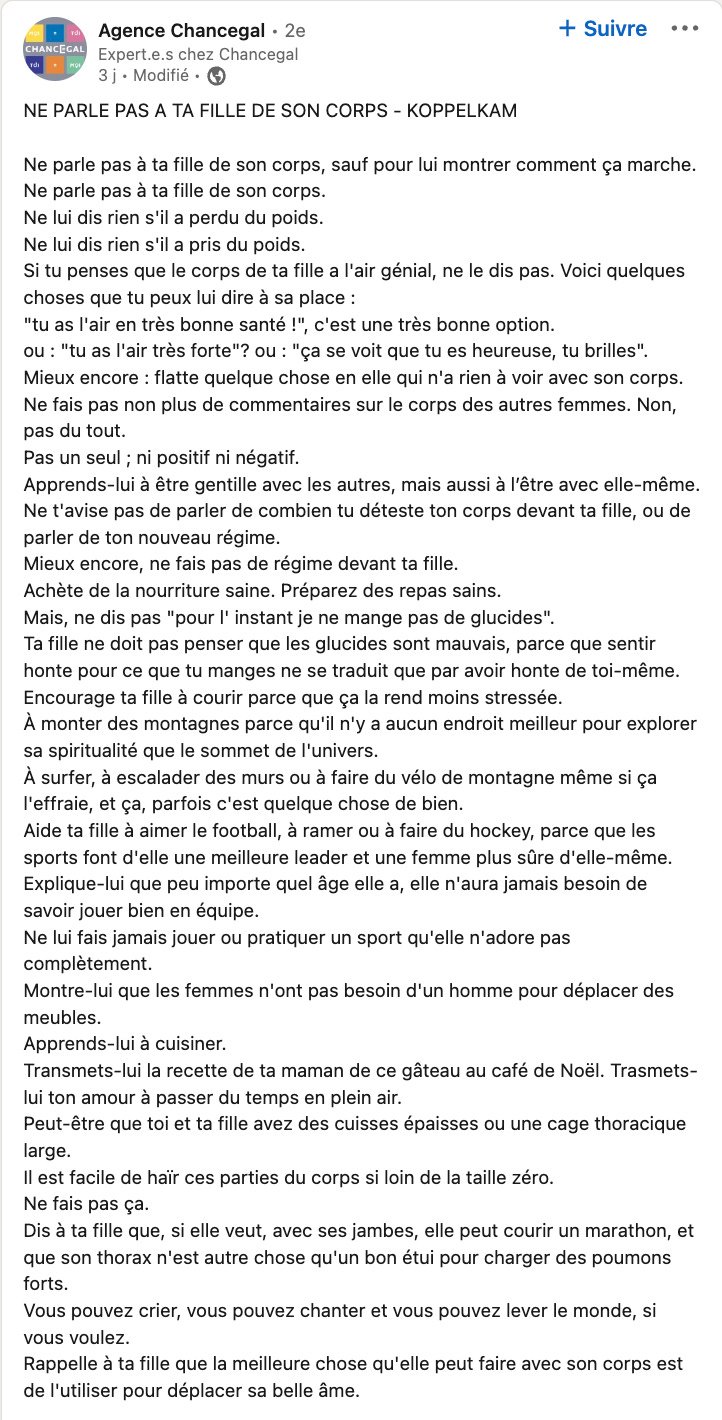This screenshot has height=1420, width=722.
Task: Open the post's three-dot overflow menu
Action: pos(685,29)
